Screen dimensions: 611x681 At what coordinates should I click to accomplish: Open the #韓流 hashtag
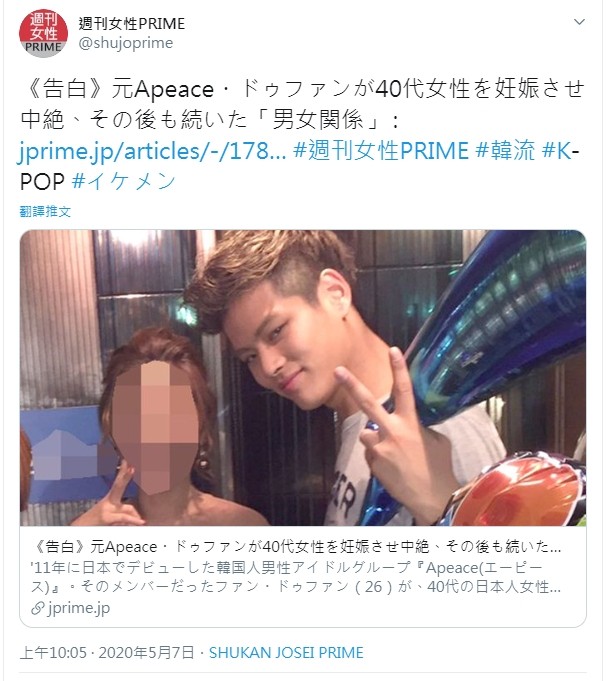coord(505,151)
